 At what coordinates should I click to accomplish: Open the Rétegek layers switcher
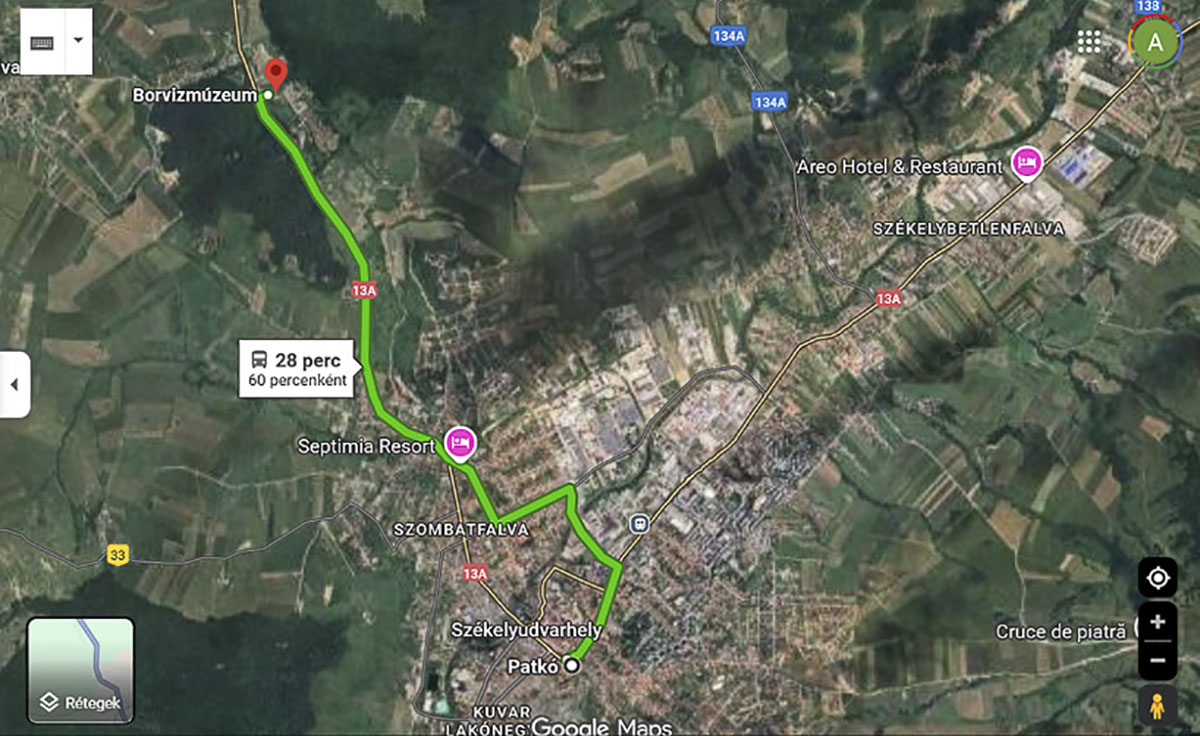coord(81,670)
